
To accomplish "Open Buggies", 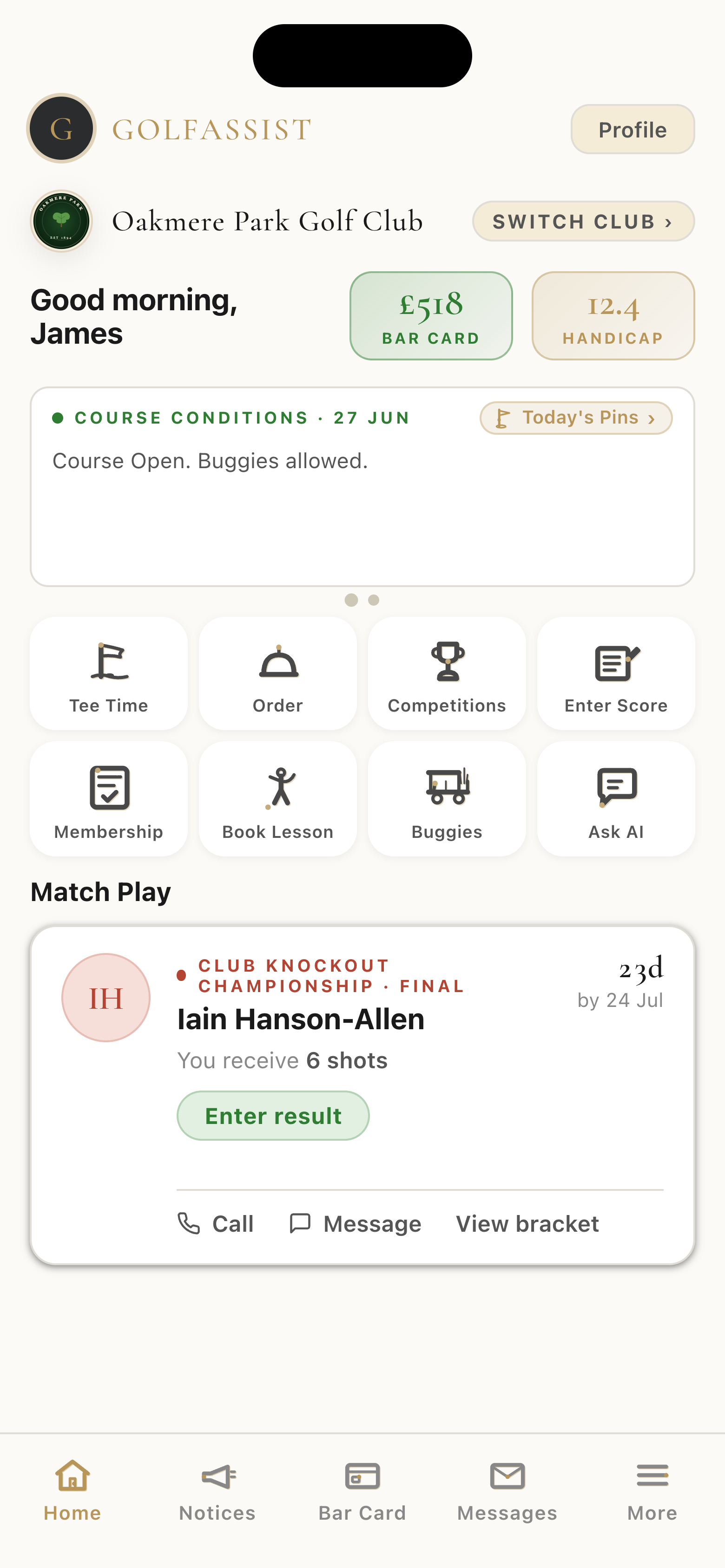I will [447, 798].
